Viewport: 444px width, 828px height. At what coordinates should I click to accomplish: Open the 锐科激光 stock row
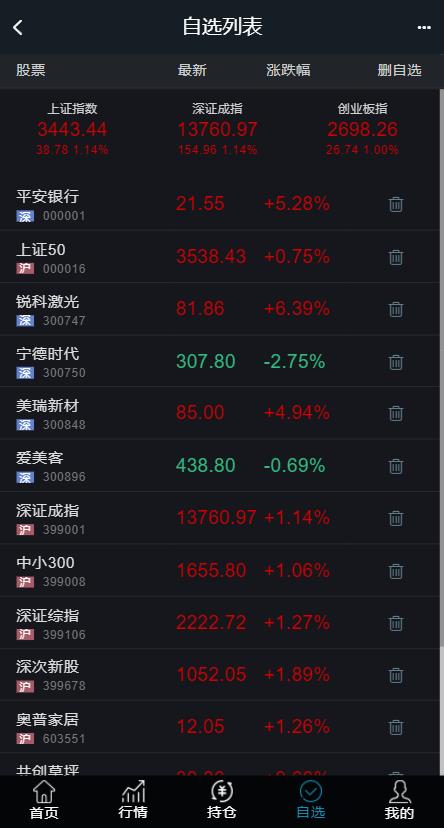[219, 309]
